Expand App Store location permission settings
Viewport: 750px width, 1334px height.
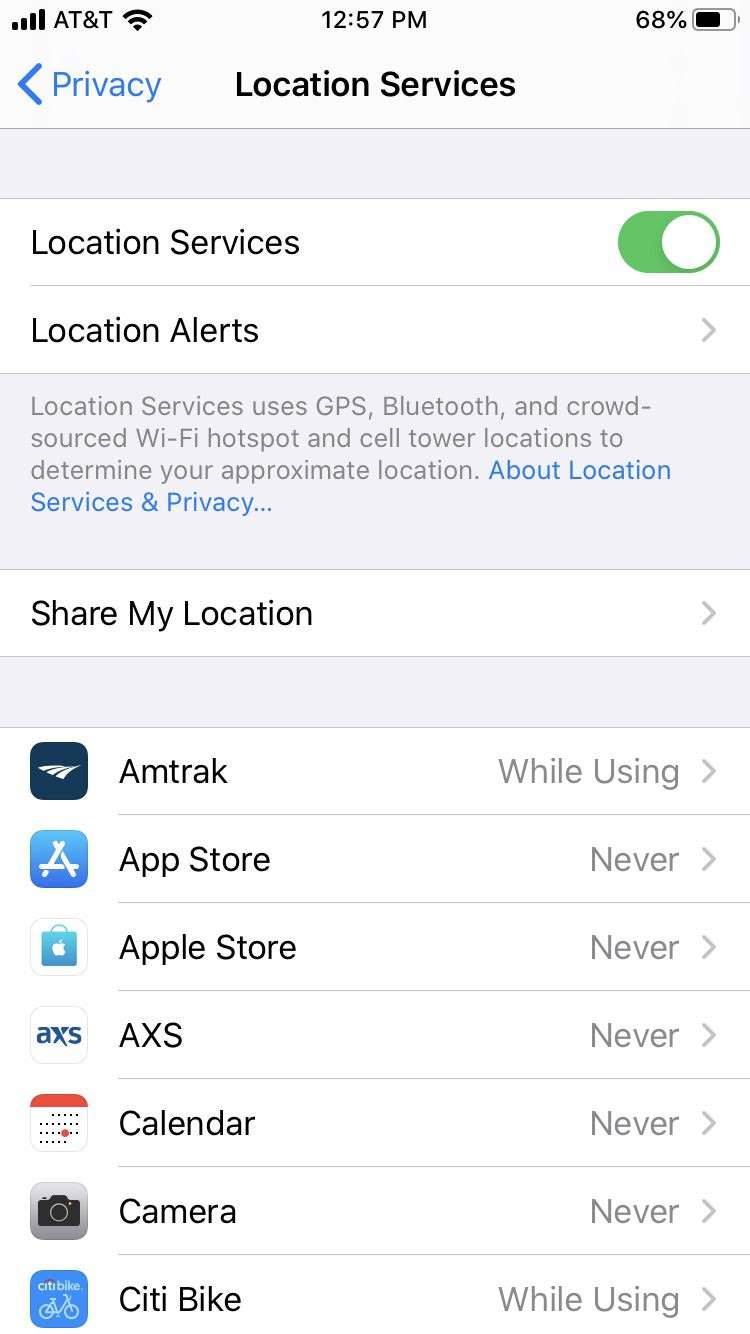pos(400,859)
